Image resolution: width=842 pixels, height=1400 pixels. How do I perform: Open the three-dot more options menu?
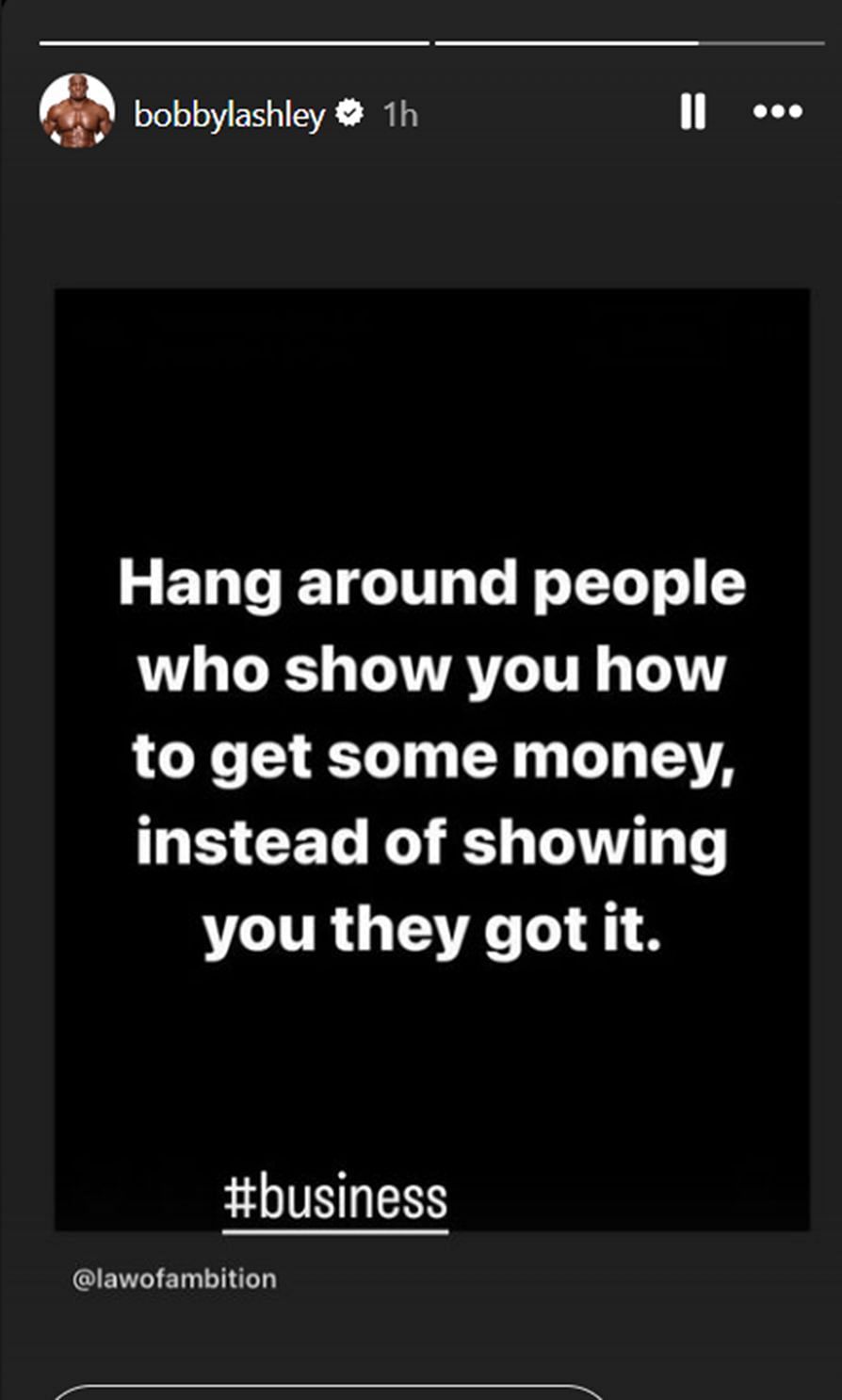click(778, 112)
